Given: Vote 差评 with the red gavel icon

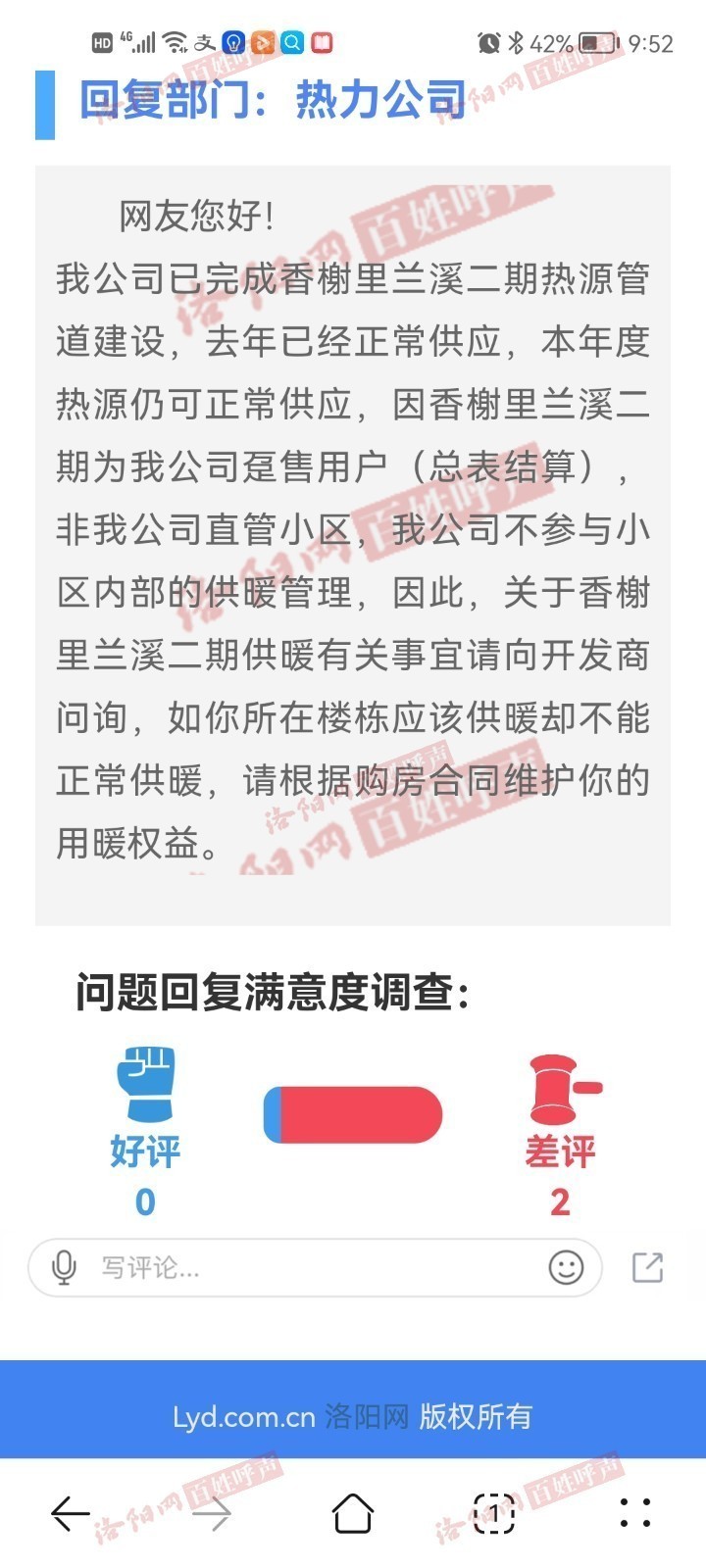Looking at the screenshot, I should (562, 1089).
